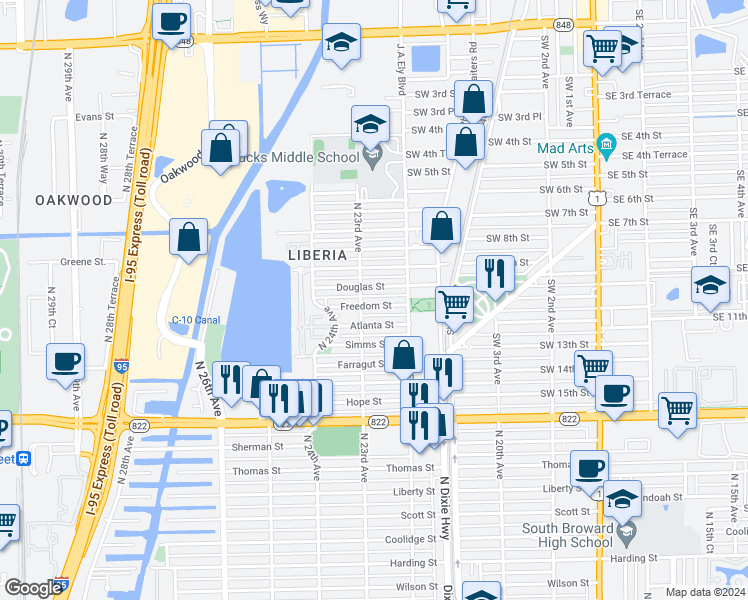
Task: Open the restaurant marker near SW 9th St
Action: [x=494, y=272]
